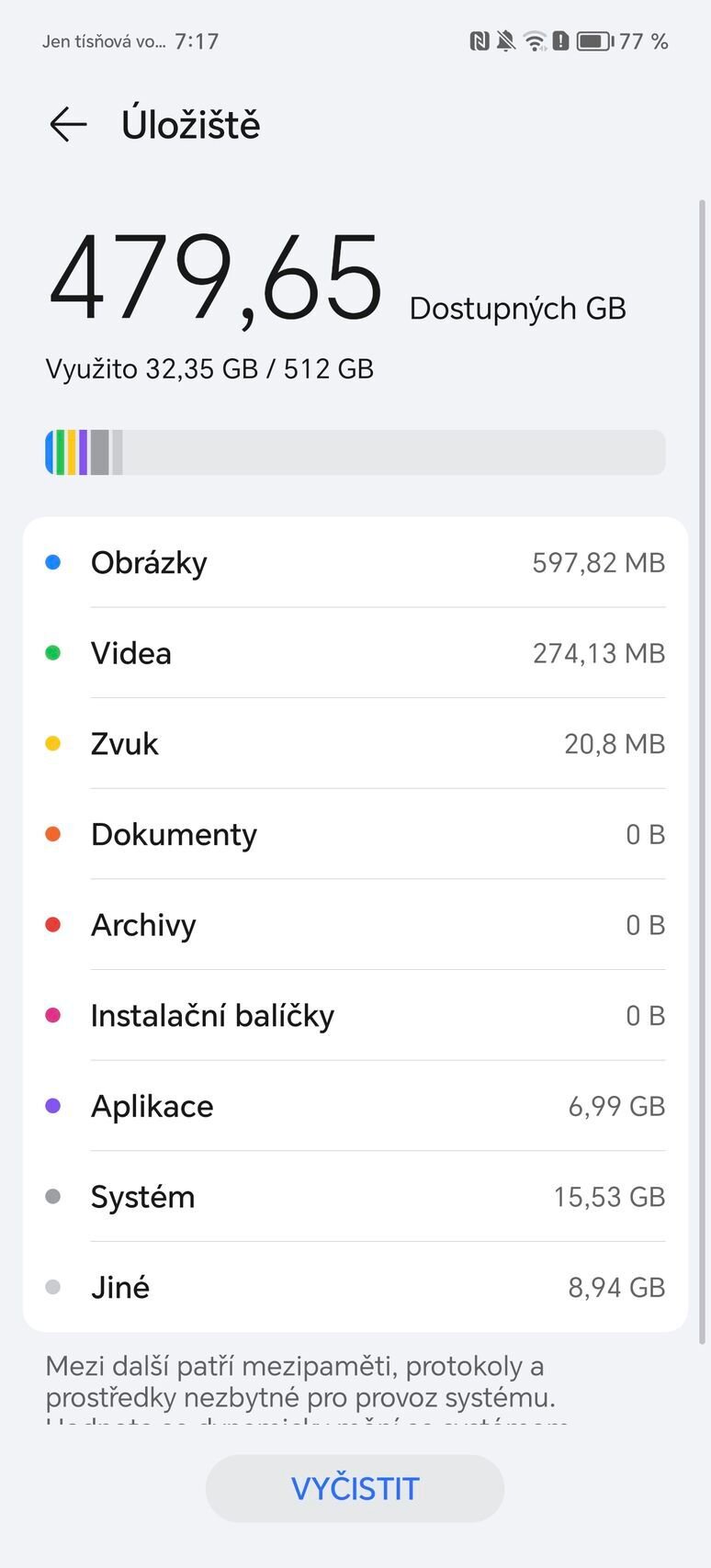Open the Obrázky storage category
Image resolution: width=711 pixels, height=1568 pixels.
pos(355,561)
